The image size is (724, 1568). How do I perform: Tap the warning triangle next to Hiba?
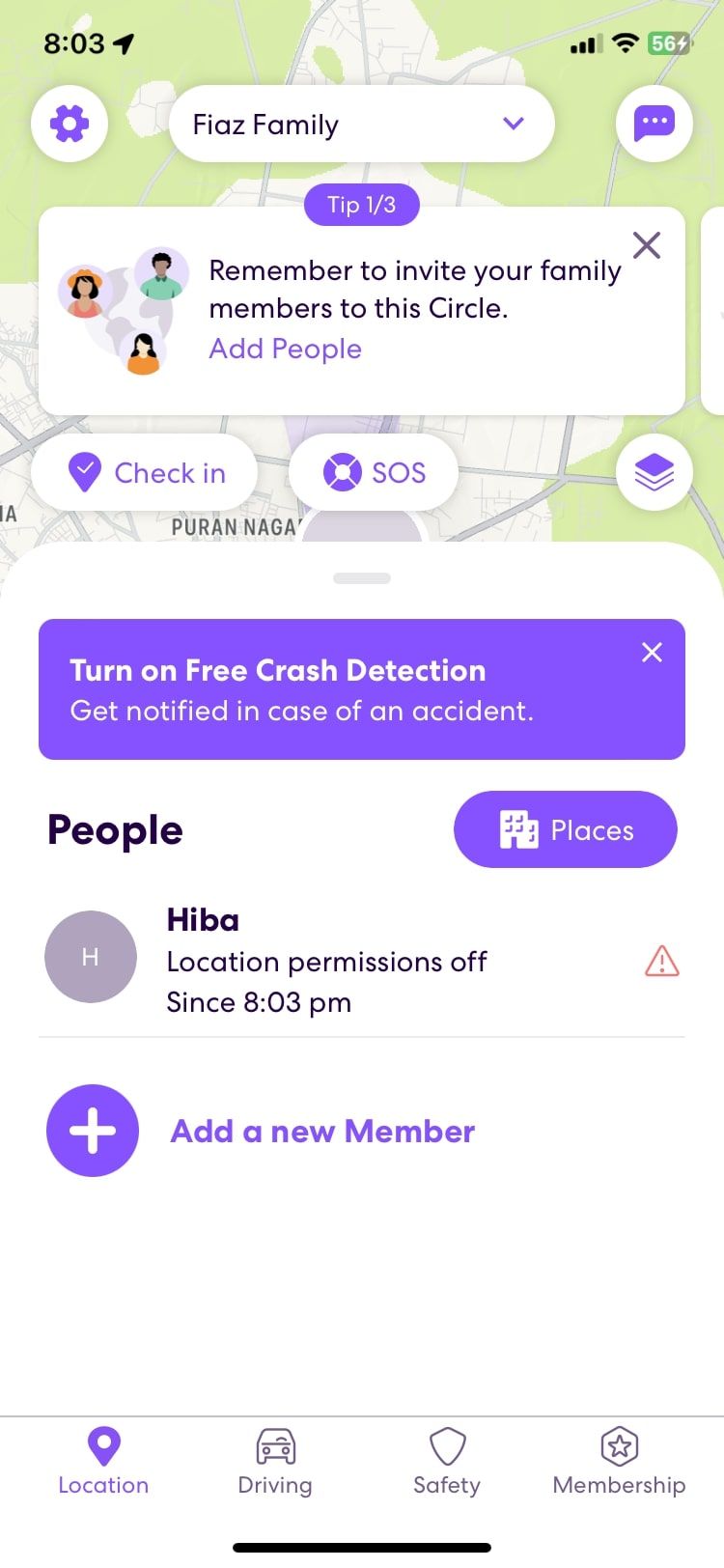[660, 962]
